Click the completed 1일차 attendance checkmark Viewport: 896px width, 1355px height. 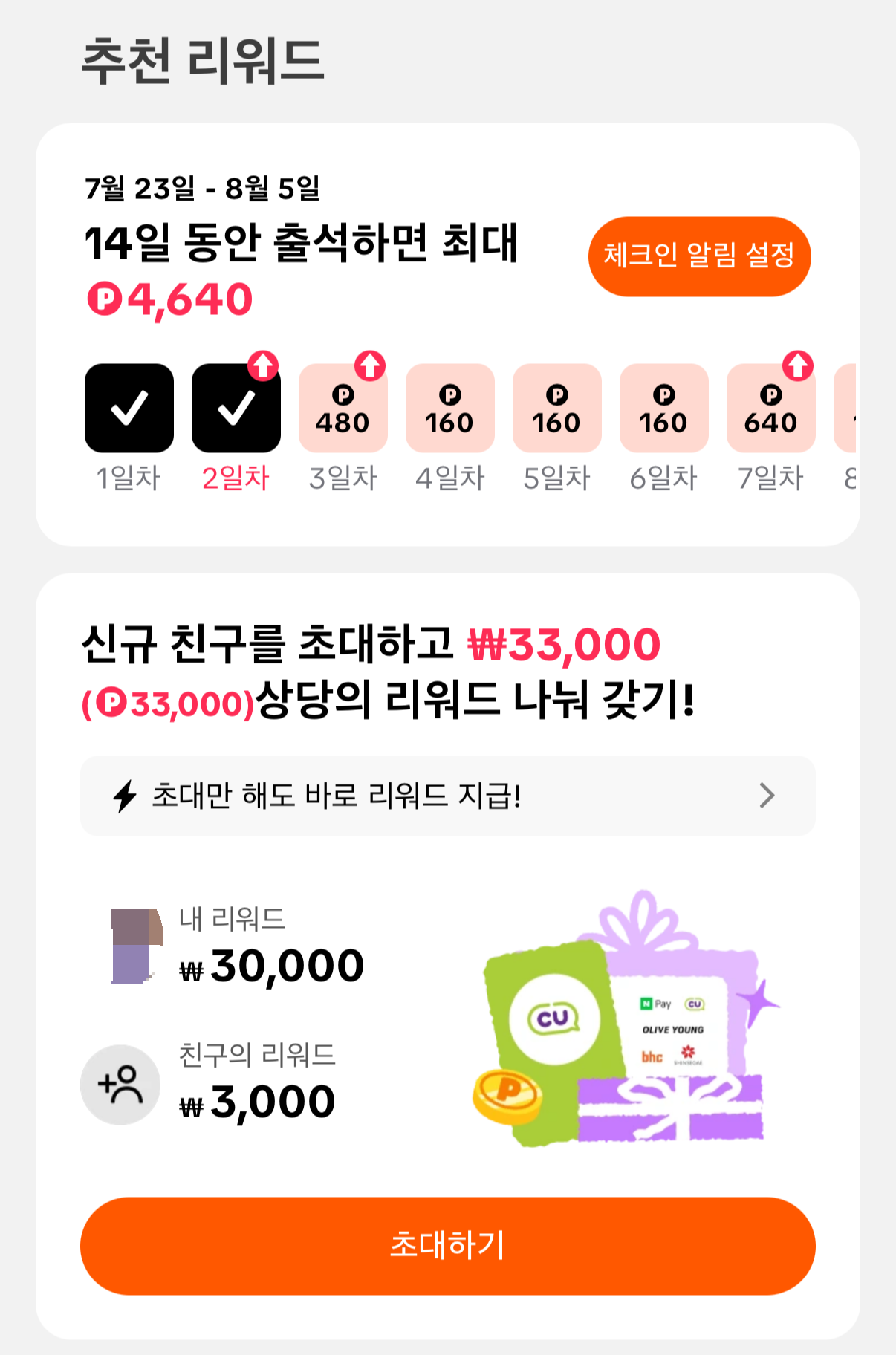129,407
